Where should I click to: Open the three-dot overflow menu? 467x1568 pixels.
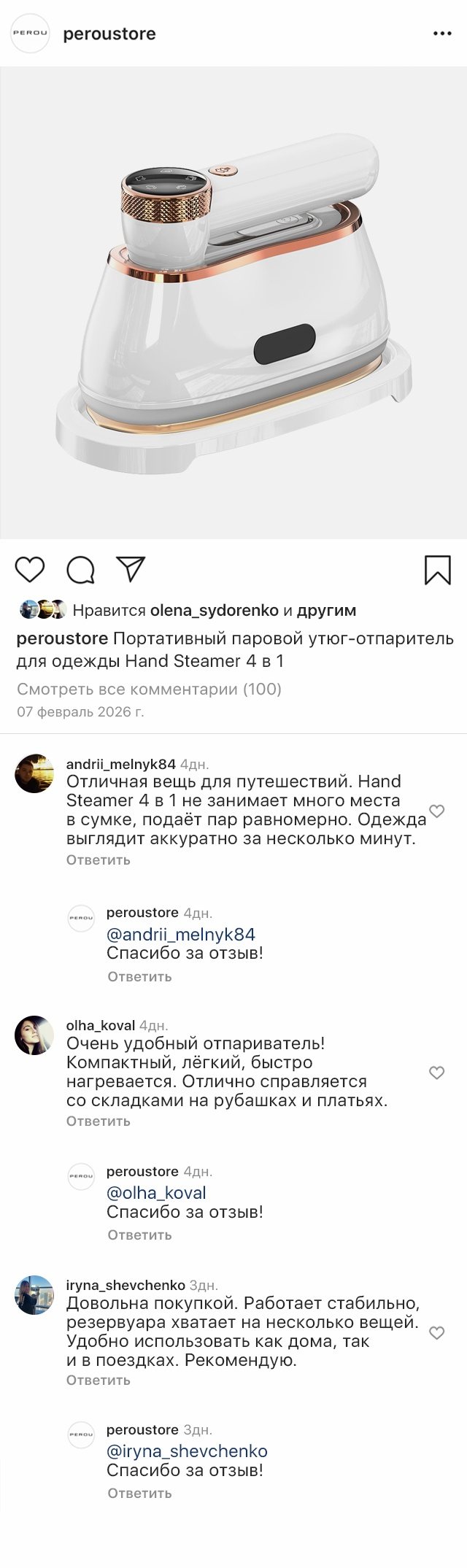coord(442,34)
